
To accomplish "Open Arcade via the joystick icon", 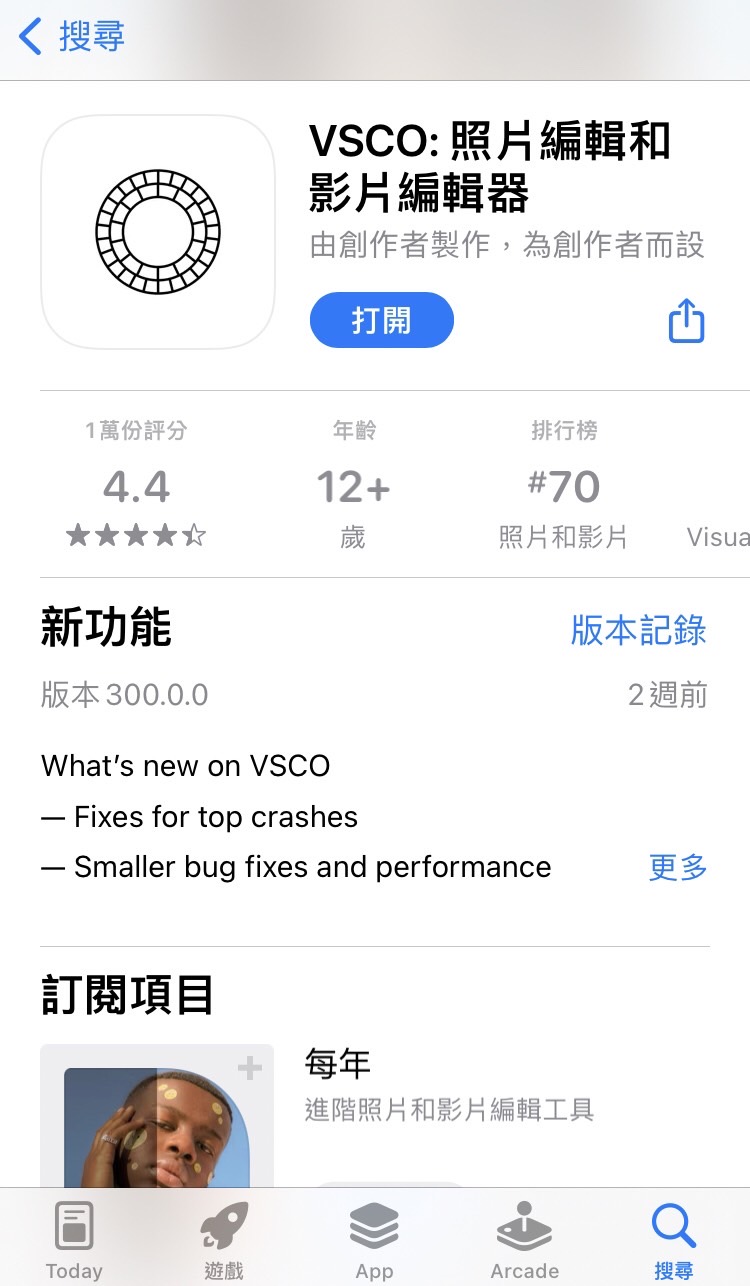I will click(524, 1224).
